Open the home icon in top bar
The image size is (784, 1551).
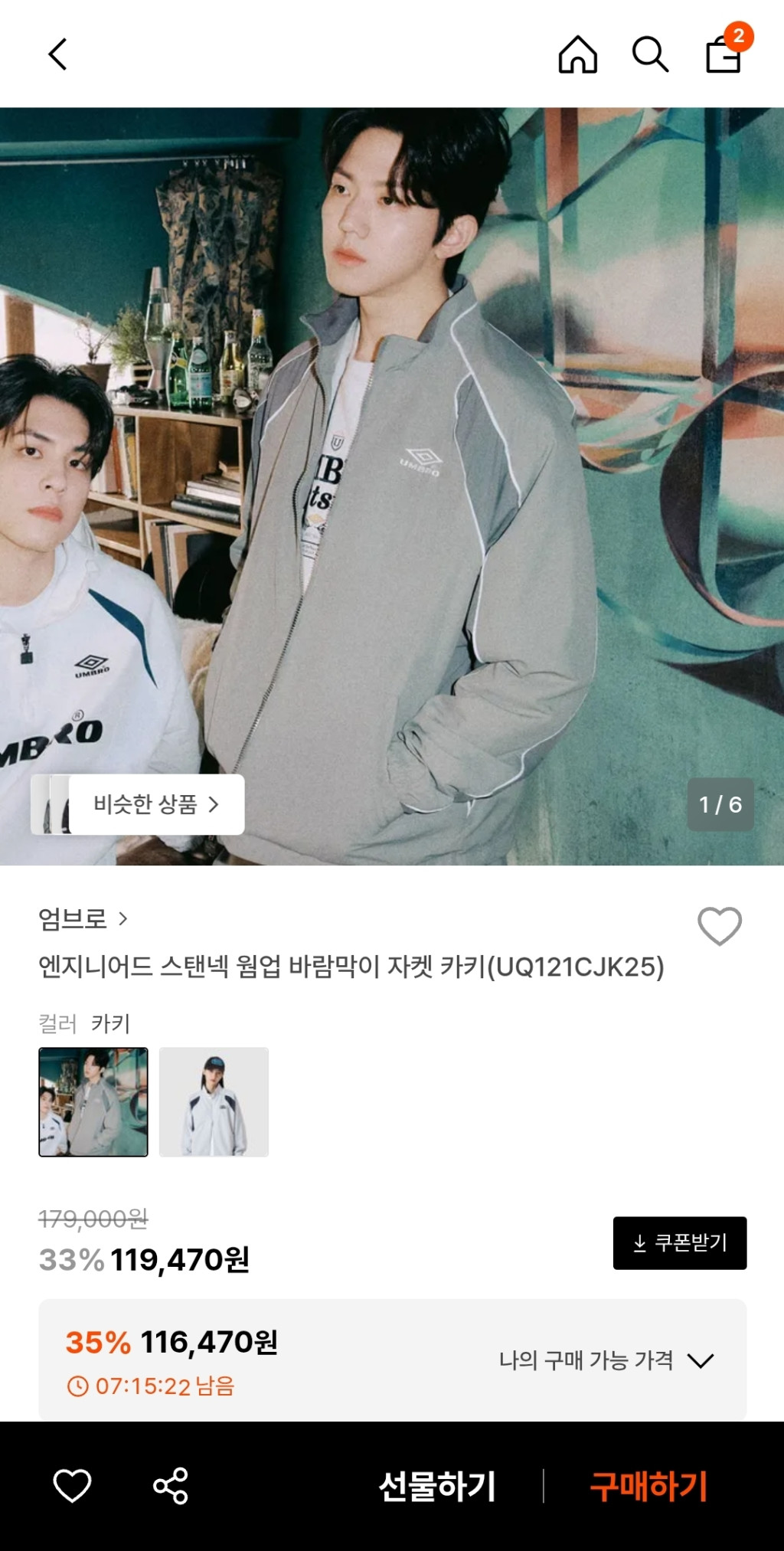577,54
